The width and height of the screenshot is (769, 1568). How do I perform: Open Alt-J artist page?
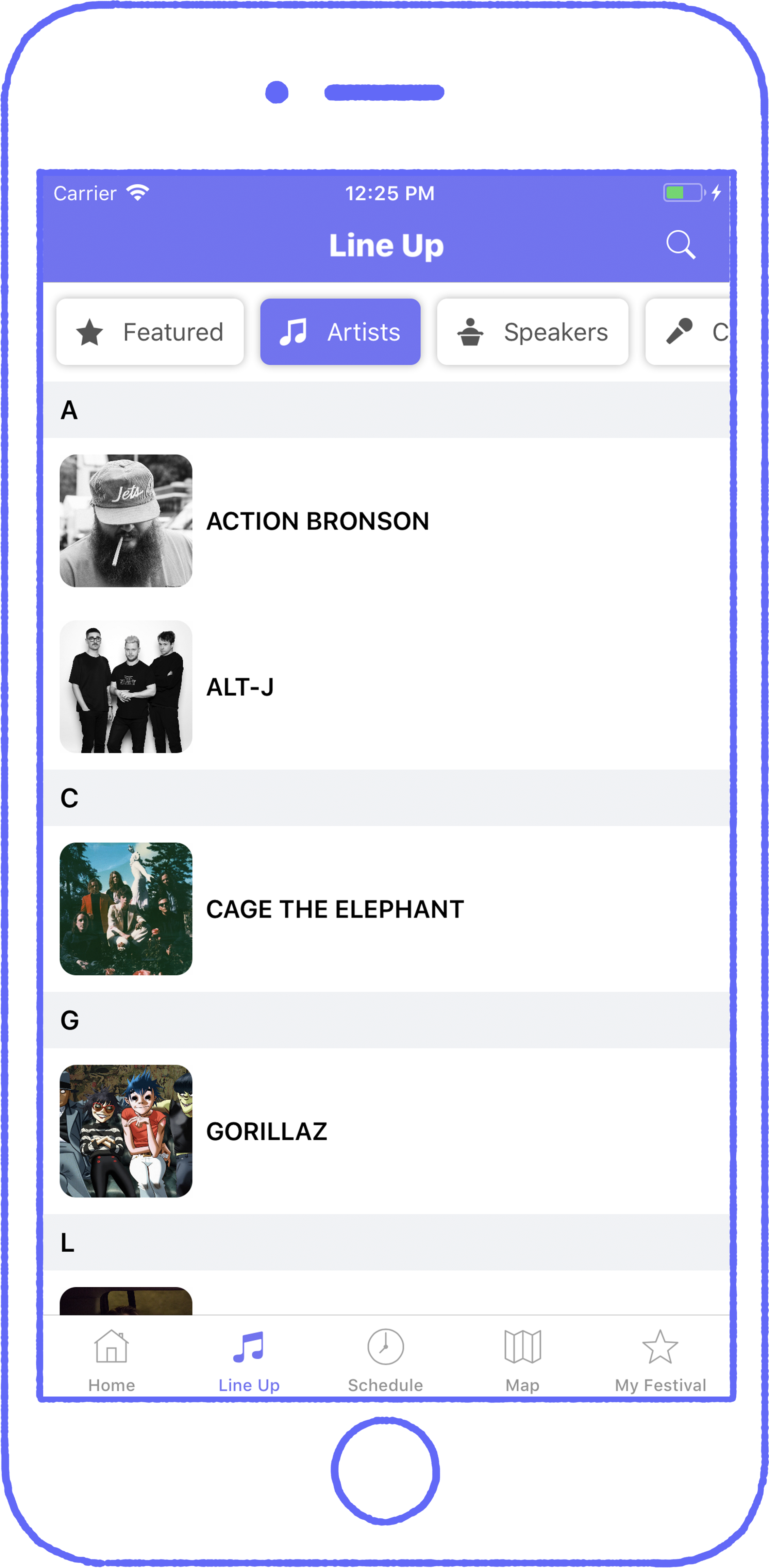(x=240, y=687)
